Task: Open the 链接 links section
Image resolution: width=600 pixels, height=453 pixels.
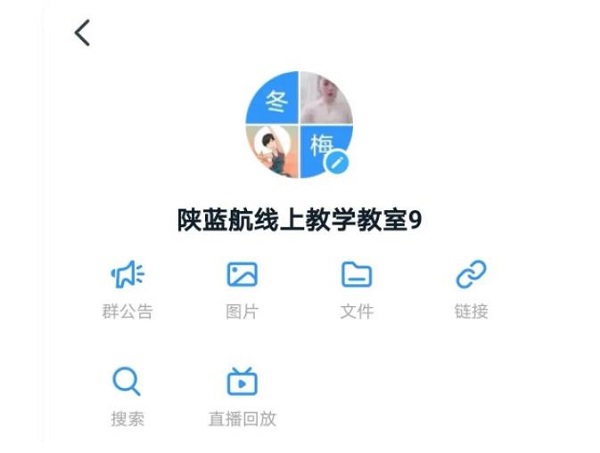Action: pos(471,288)
